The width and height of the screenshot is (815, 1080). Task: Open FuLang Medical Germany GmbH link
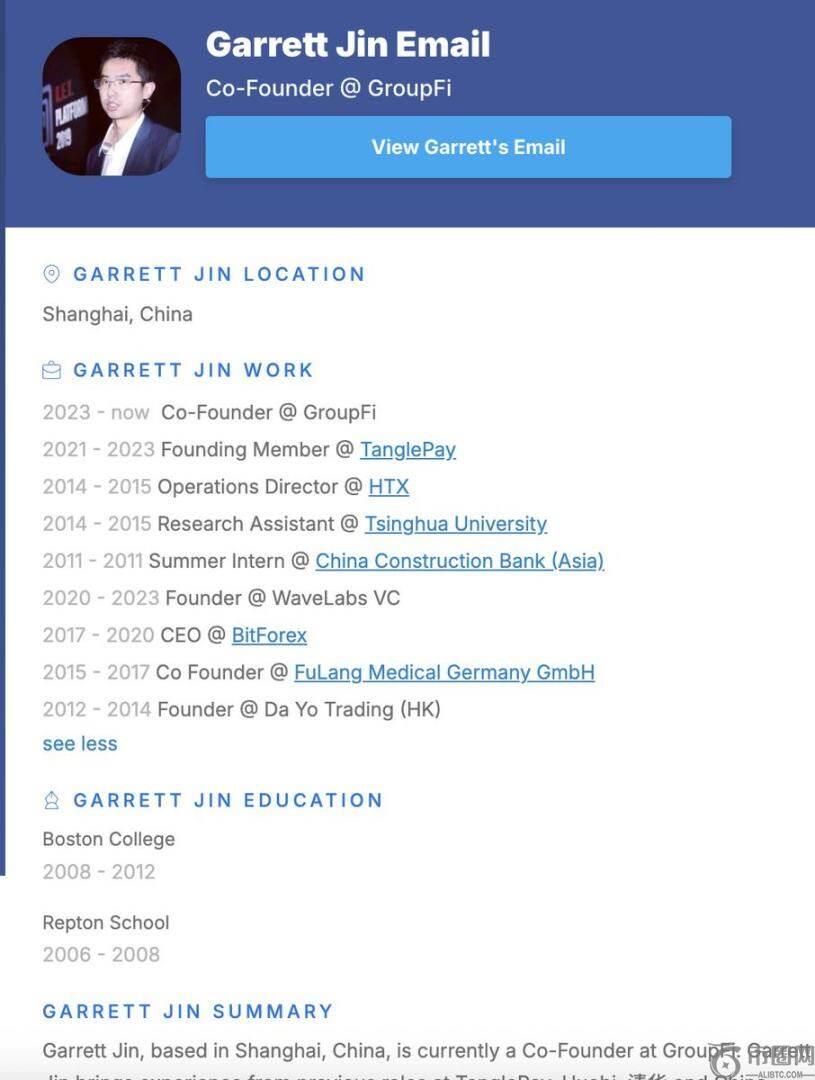[444, 672]
